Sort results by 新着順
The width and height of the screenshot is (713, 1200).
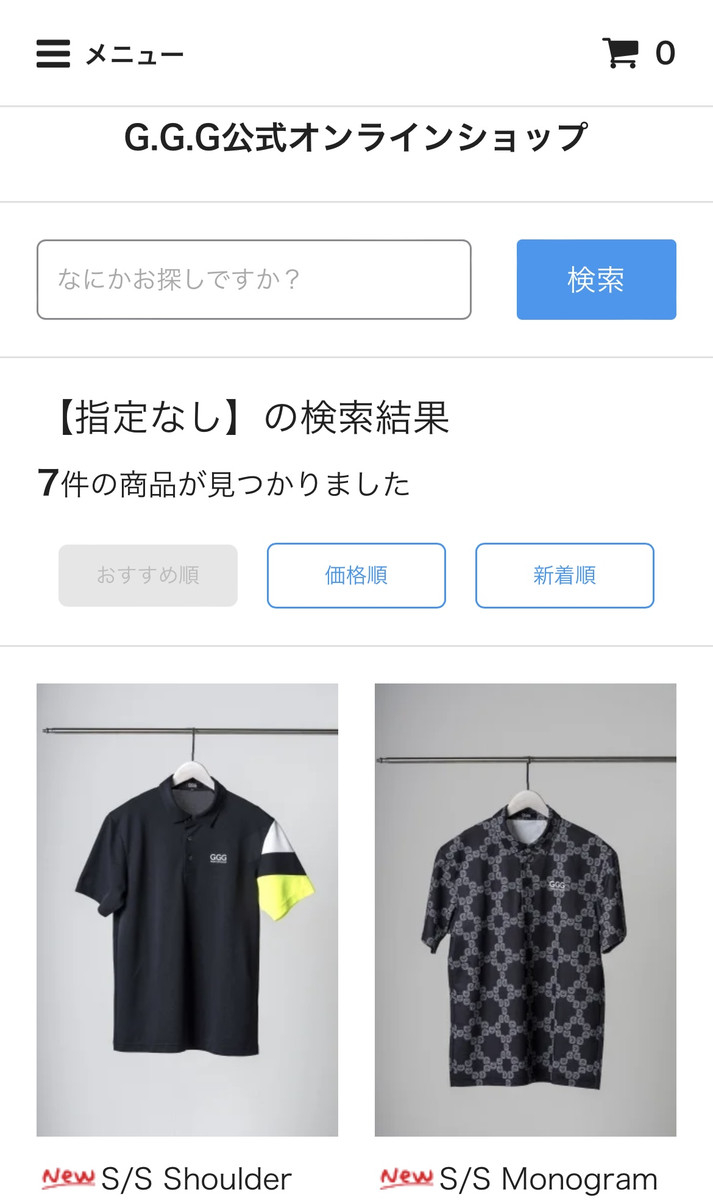pyautogui.click(x=564, y=575)
